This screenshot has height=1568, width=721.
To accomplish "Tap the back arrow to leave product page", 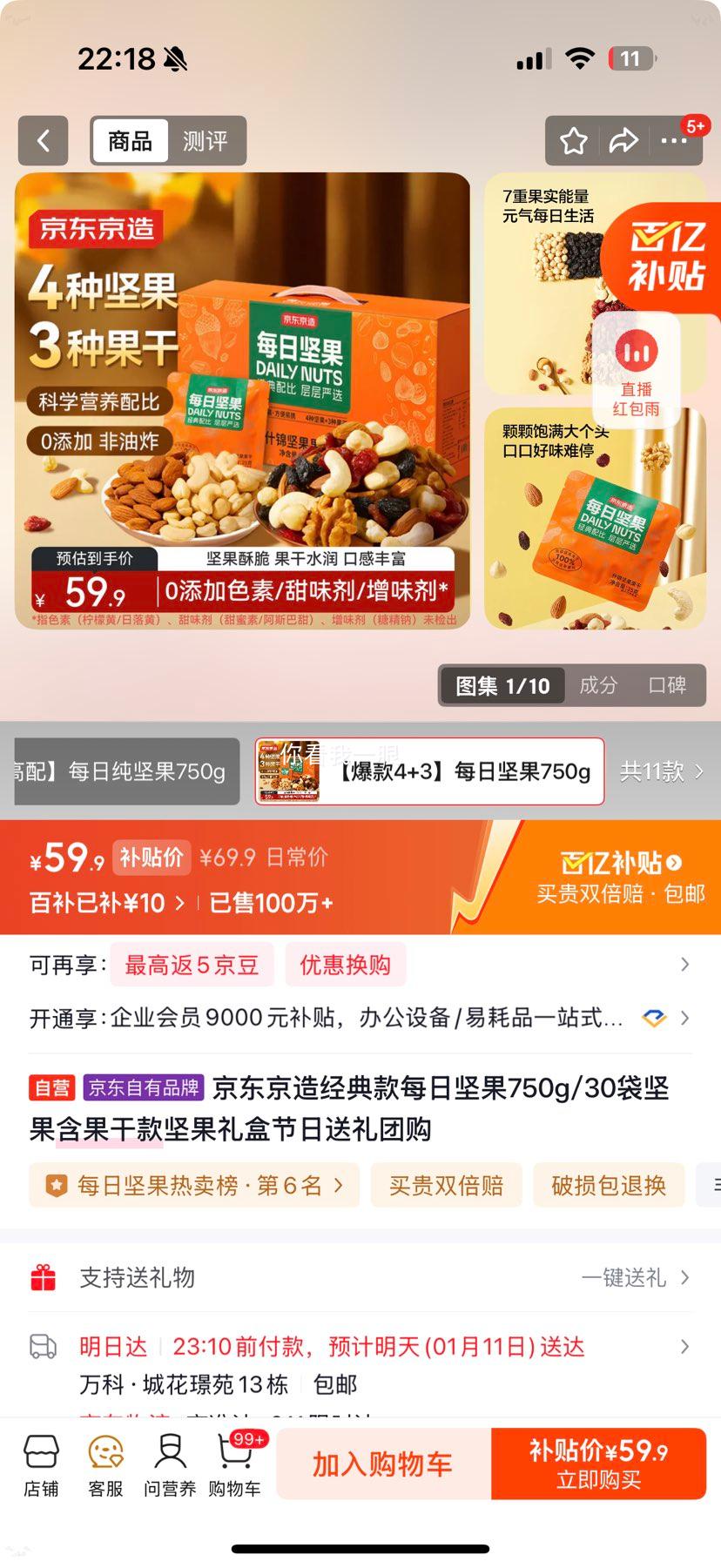I will (x=43, y=140).
